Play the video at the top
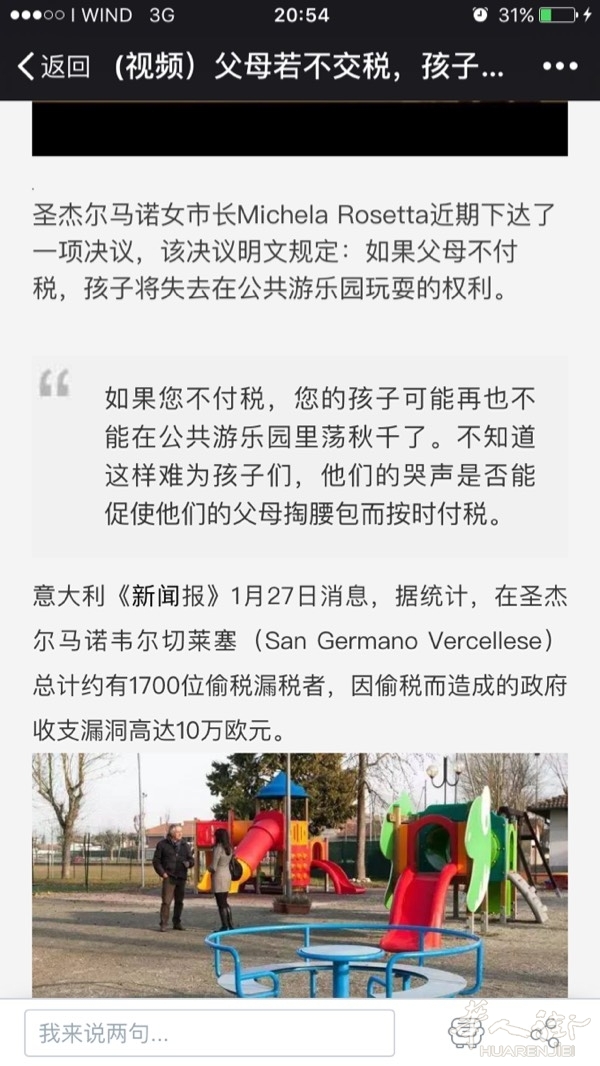This screenshot has width=600, height=1066. coord(300,128)
